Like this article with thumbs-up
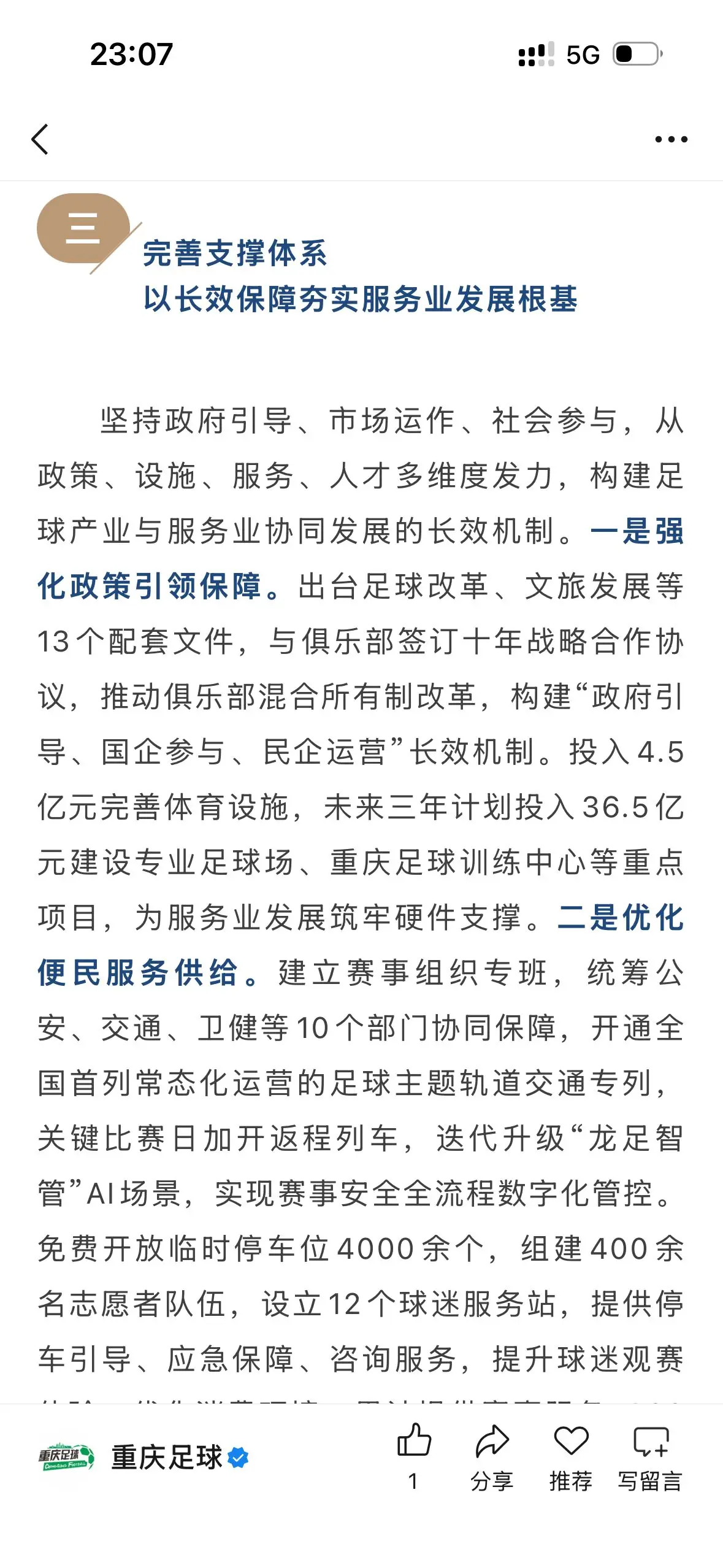This screenshot has width=723, height=1568. [x=415, y=1457]
